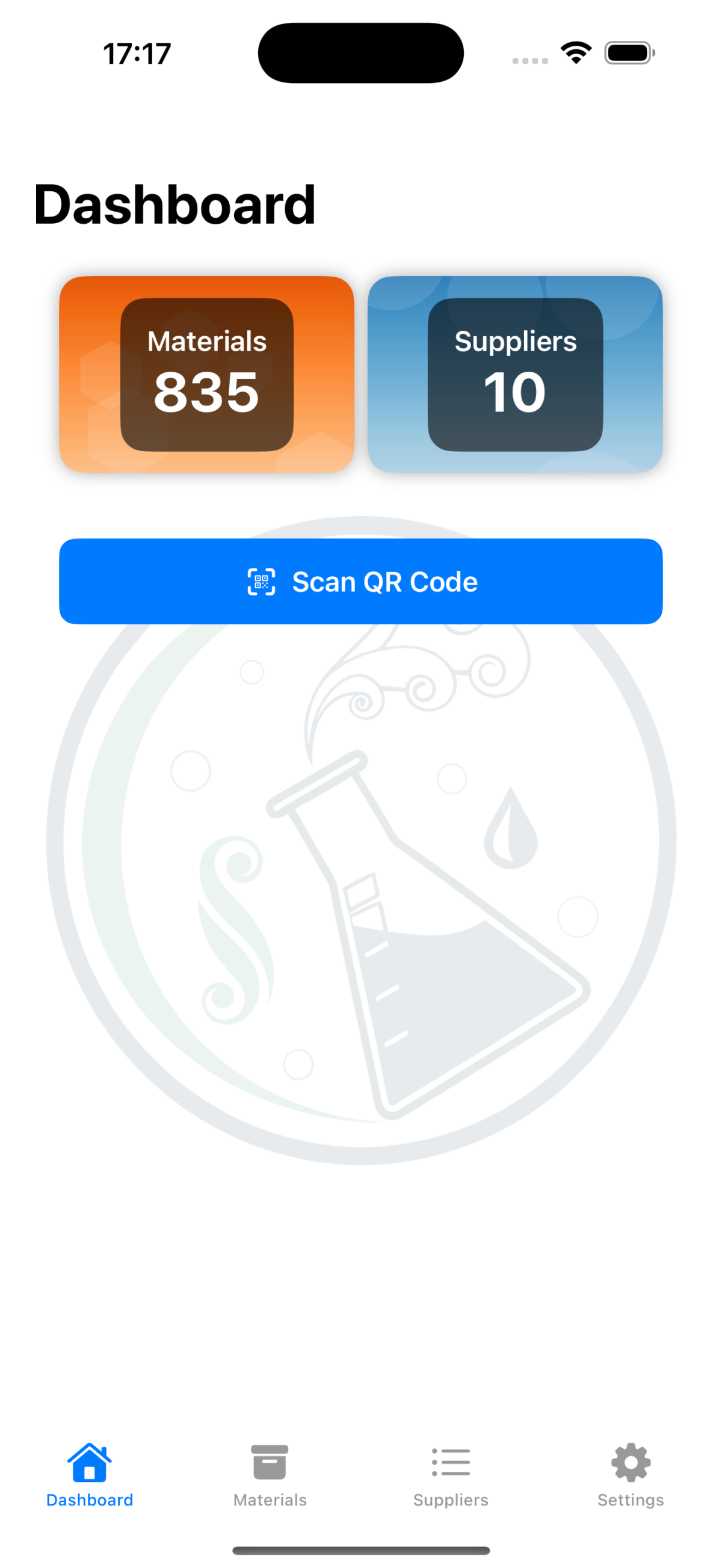Start scanning with Scan QR Code

360,581
